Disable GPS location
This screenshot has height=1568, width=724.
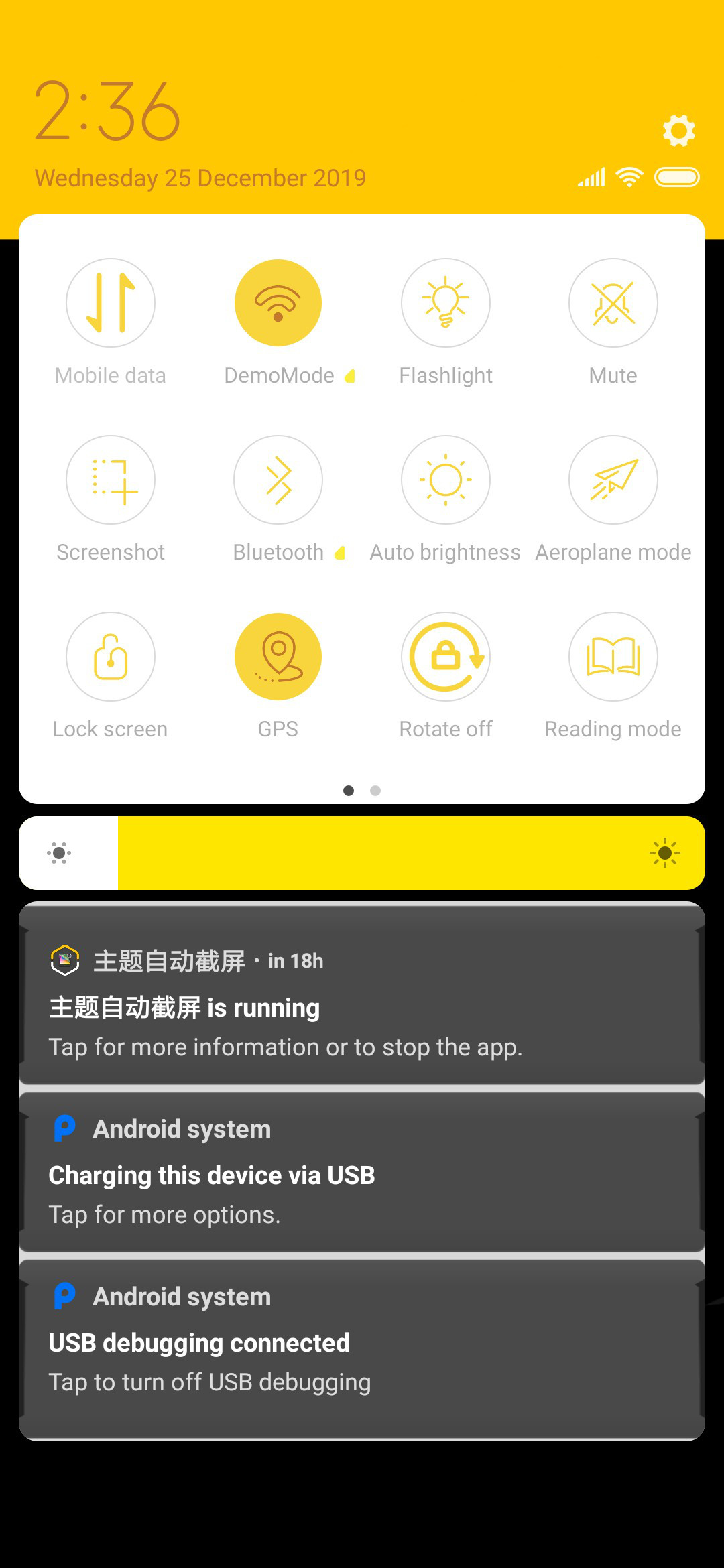click(x=278, y=657)
